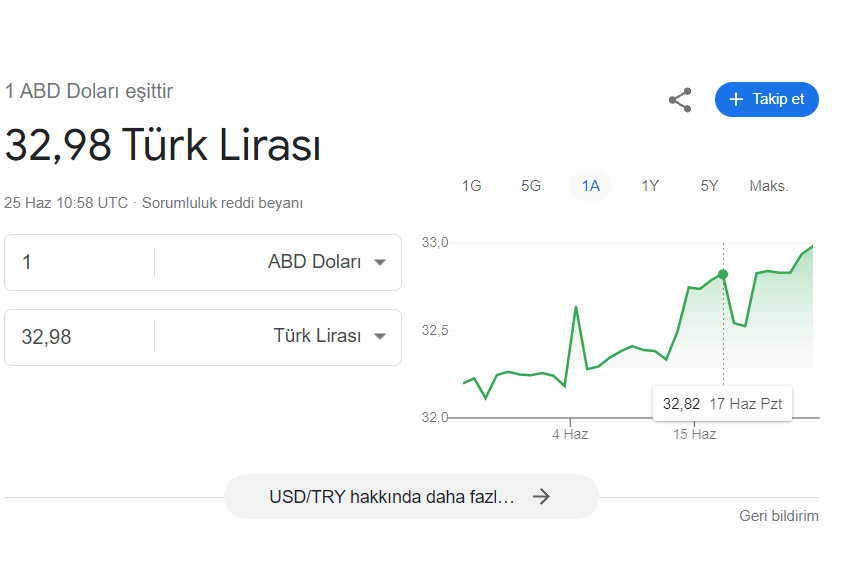Select the 5G chart range

(x=531, y=186)
